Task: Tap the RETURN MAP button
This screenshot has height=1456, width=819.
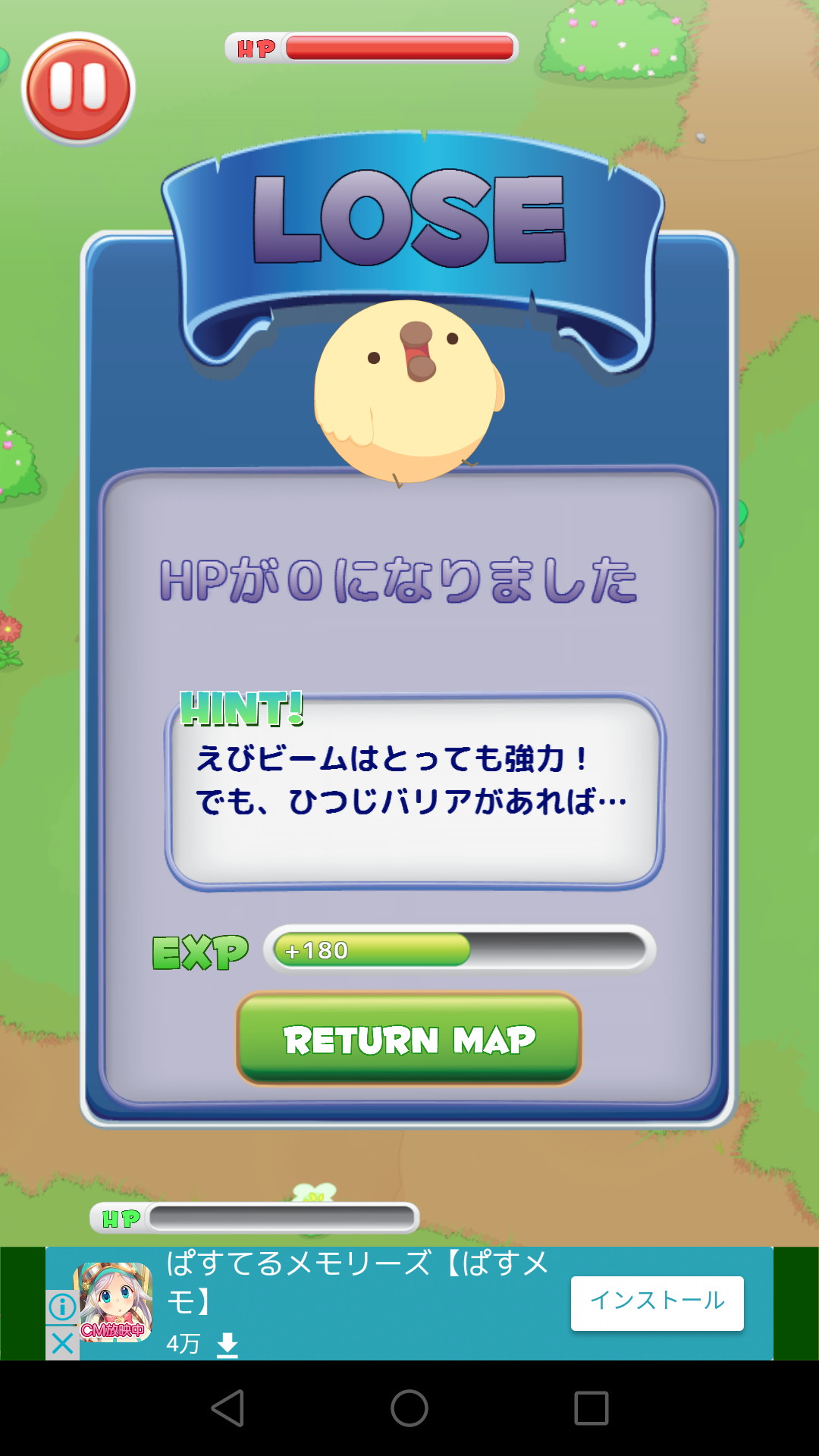Action: [409, 1039]
